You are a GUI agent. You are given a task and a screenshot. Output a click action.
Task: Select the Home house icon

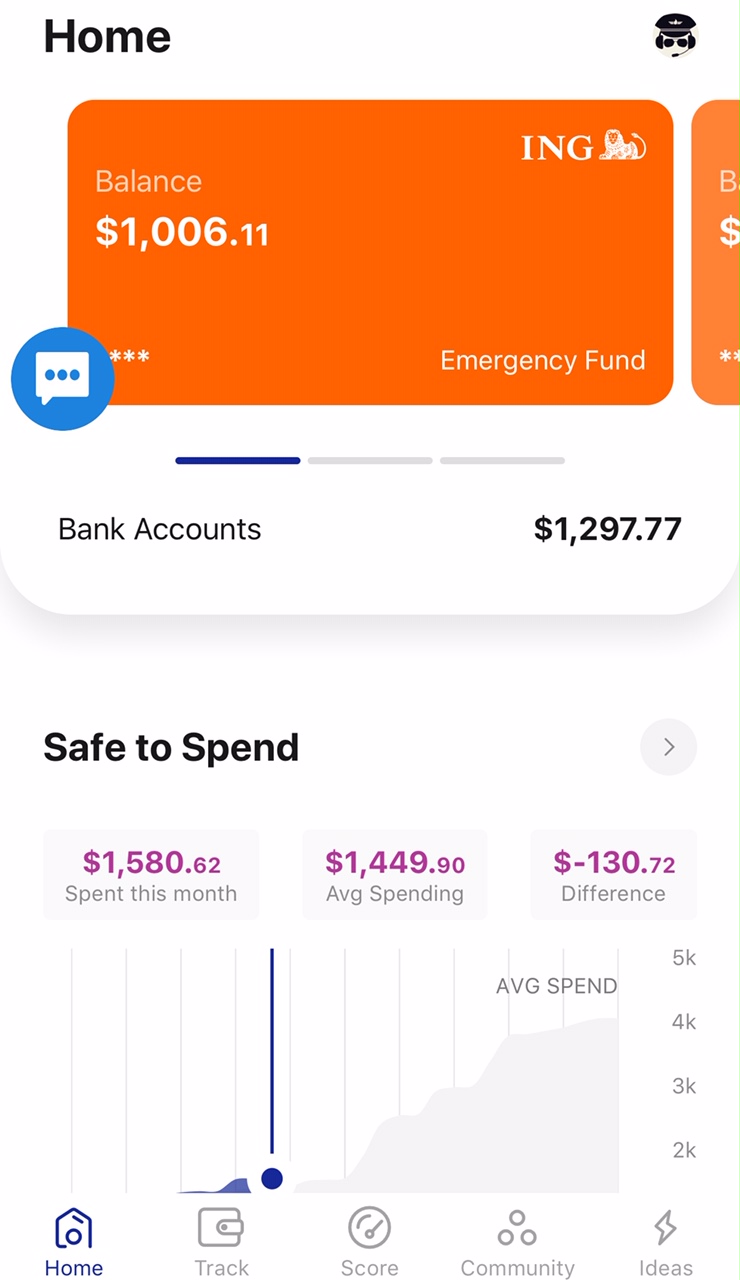[74, 1226]
